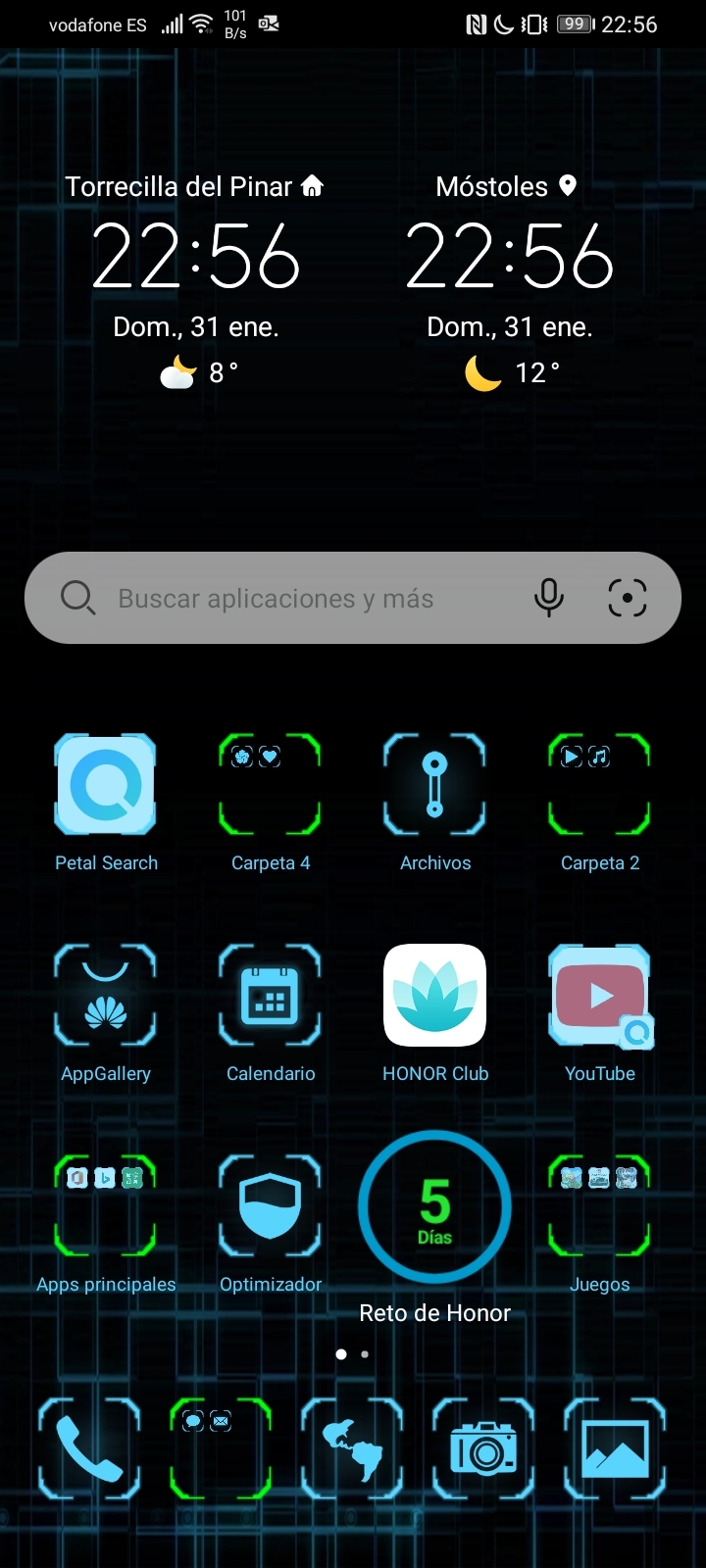This screenshot has height=1568, width=706.
Task: Open visual scan search icon
Action: pos(628,597)
